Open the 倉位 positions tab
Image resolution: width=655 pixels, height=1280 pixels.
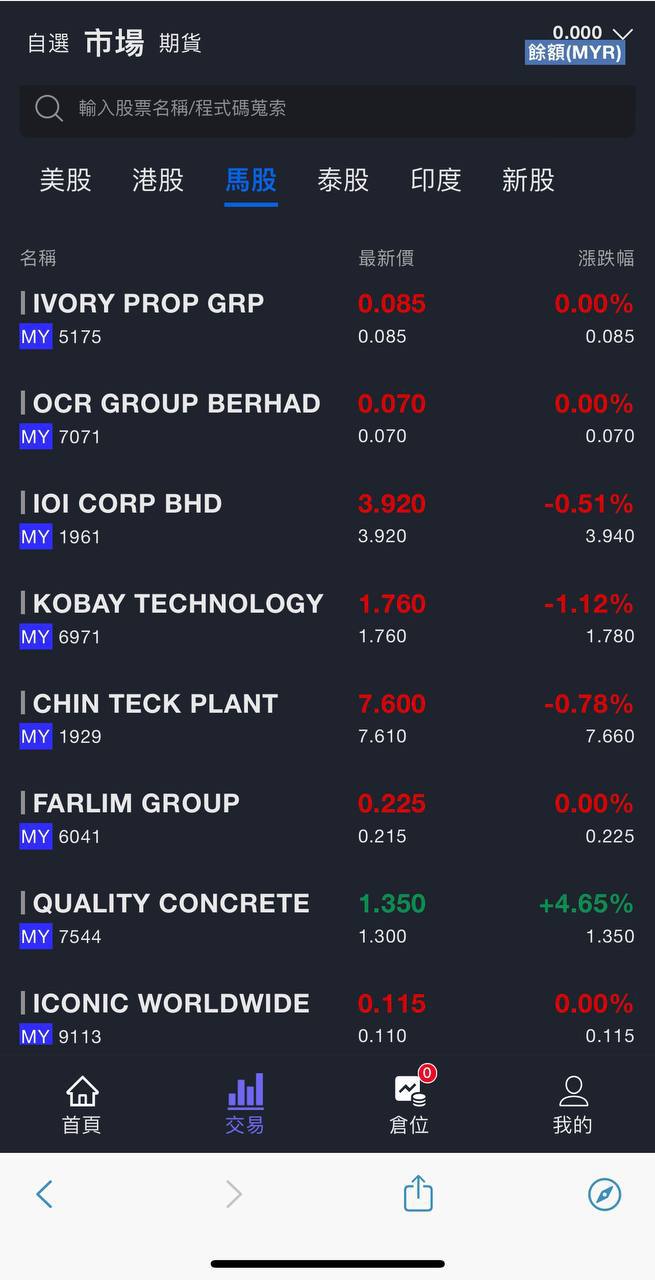point(409,1104)
